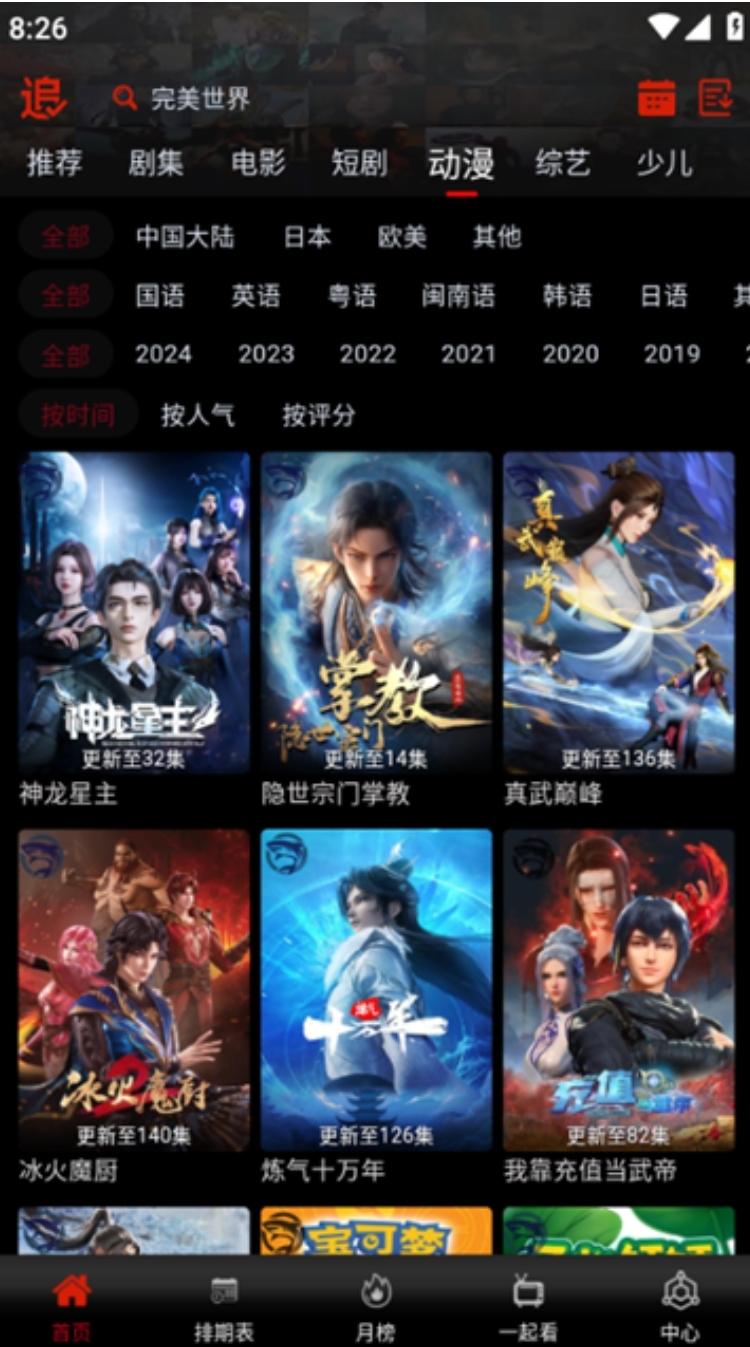
Task: Select 全部 in the year filter row
Action: coord(66,353)
